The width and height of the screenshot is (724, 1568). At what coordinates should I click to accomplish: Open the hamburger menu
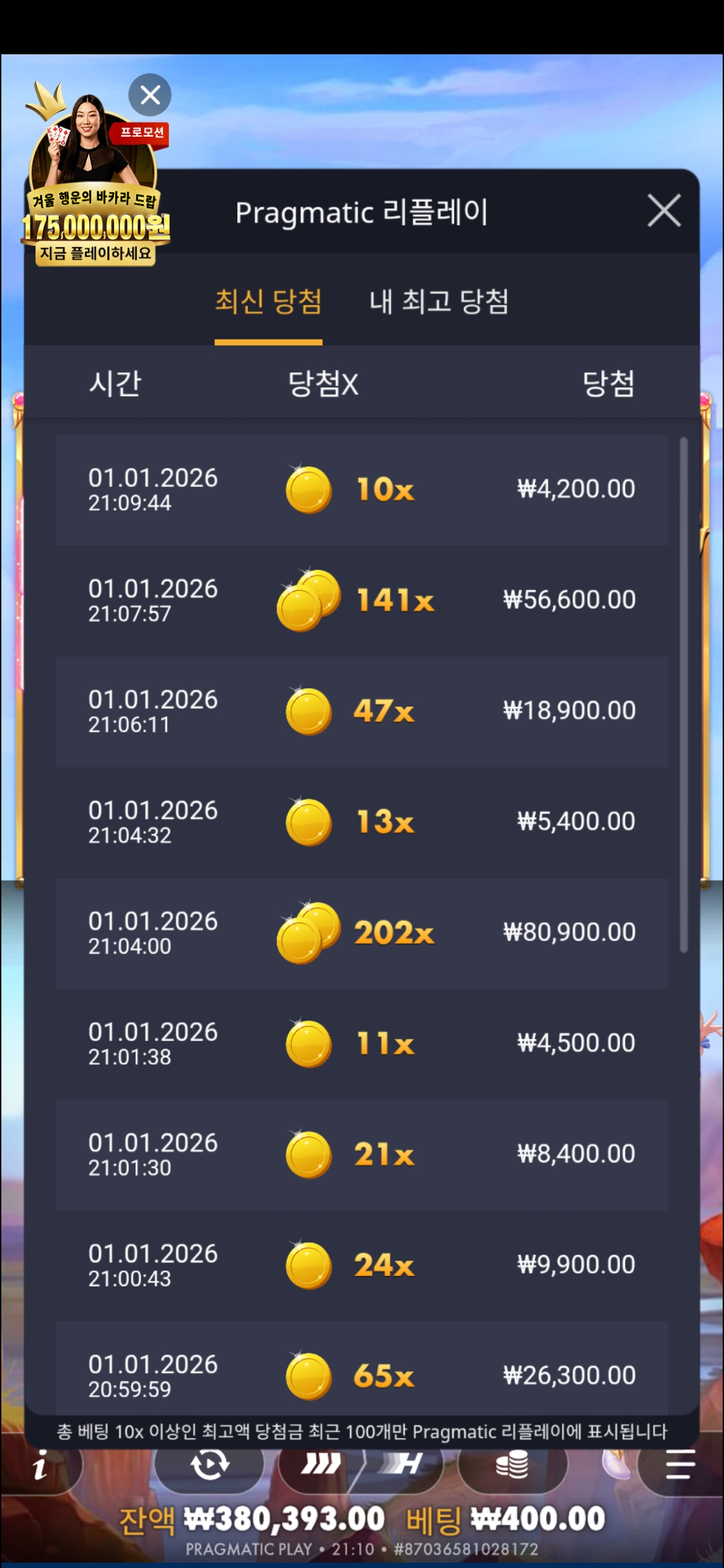click(680, 1465)
